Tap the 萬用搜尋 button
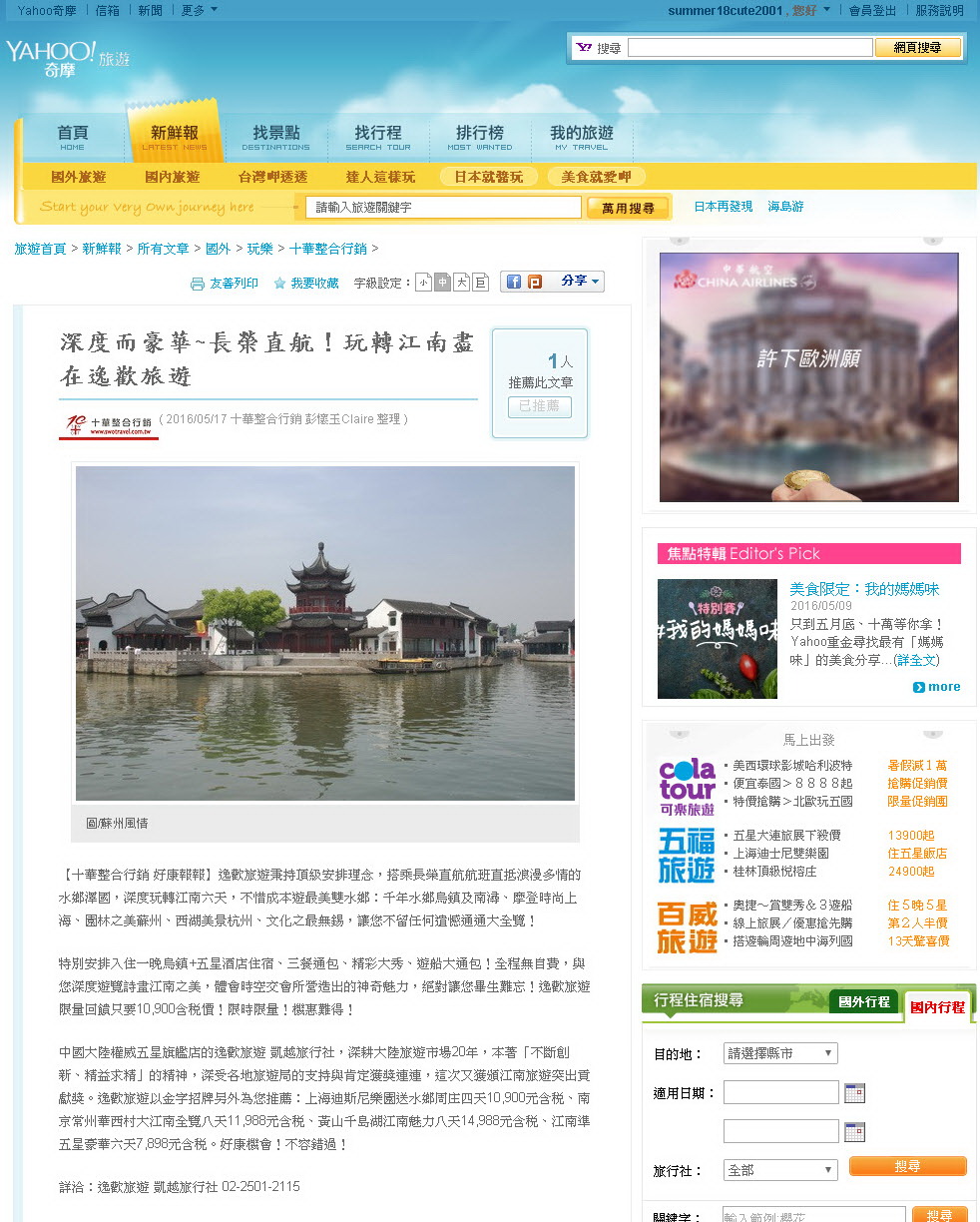 pyautogui.click(x=628, y=208)
